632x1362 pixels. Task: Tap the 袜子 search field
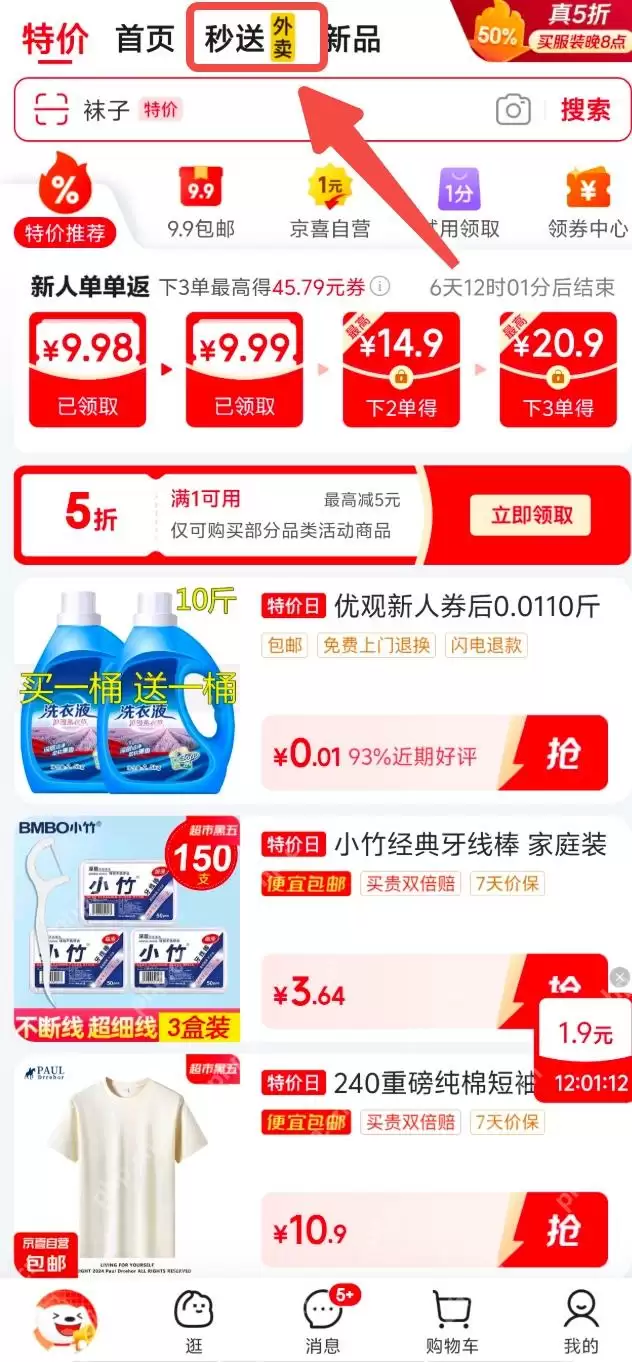pos(280,109)
